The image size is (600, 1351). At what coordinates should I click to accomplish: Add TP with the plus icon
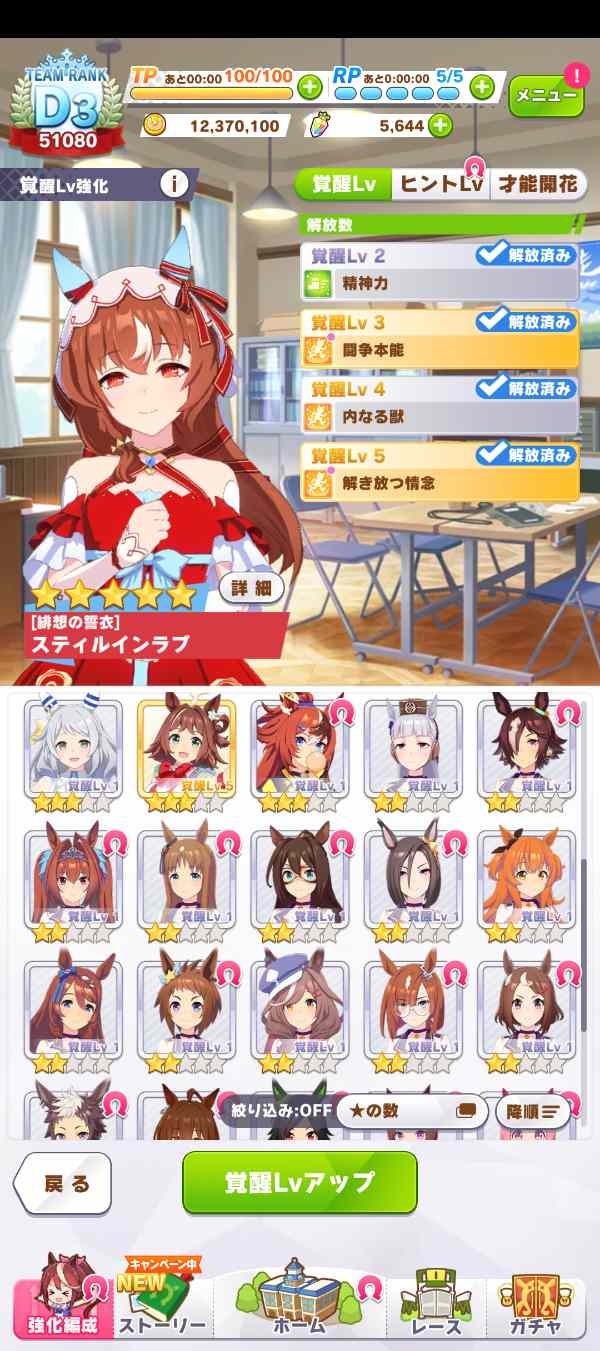click(x=310, y=87)
